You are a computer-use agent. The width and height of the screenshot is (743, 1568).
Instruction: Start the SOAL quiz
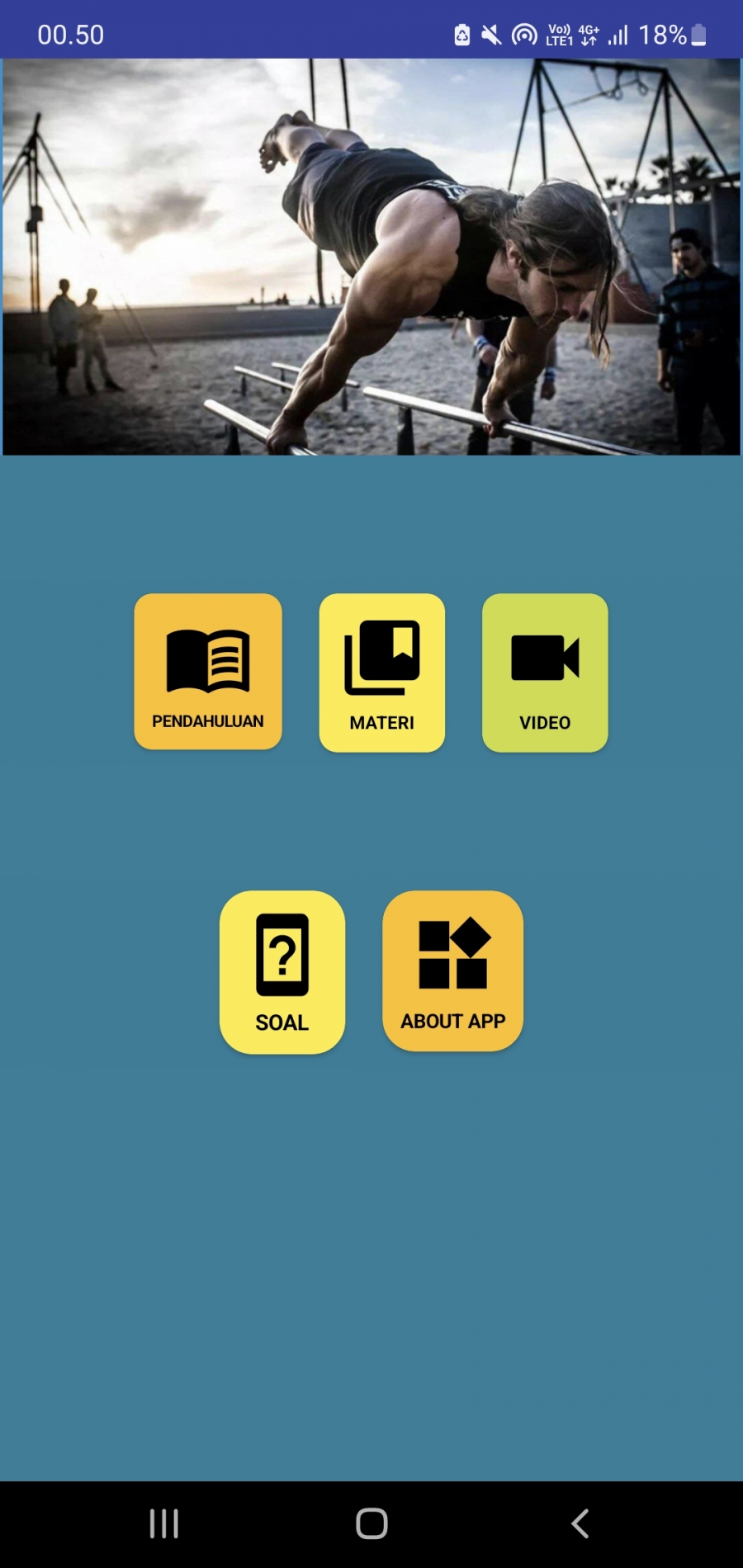tap(282, 971)
